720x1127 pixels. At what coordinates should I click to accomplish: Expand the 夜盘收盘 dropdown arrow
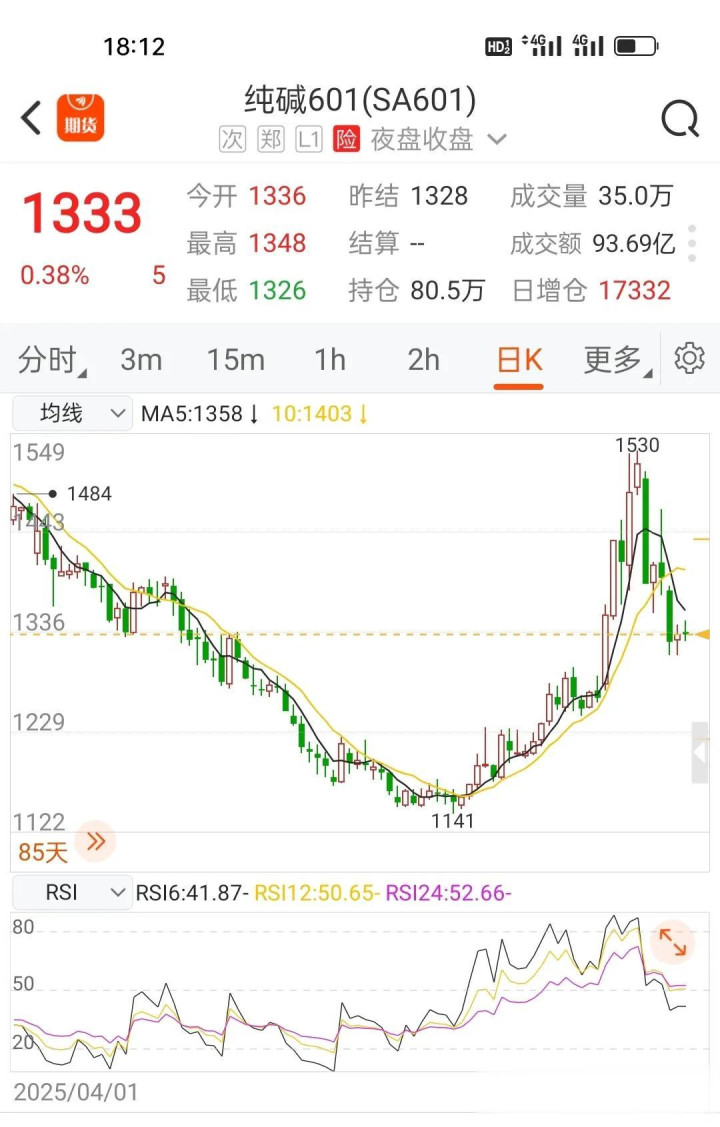497,140
